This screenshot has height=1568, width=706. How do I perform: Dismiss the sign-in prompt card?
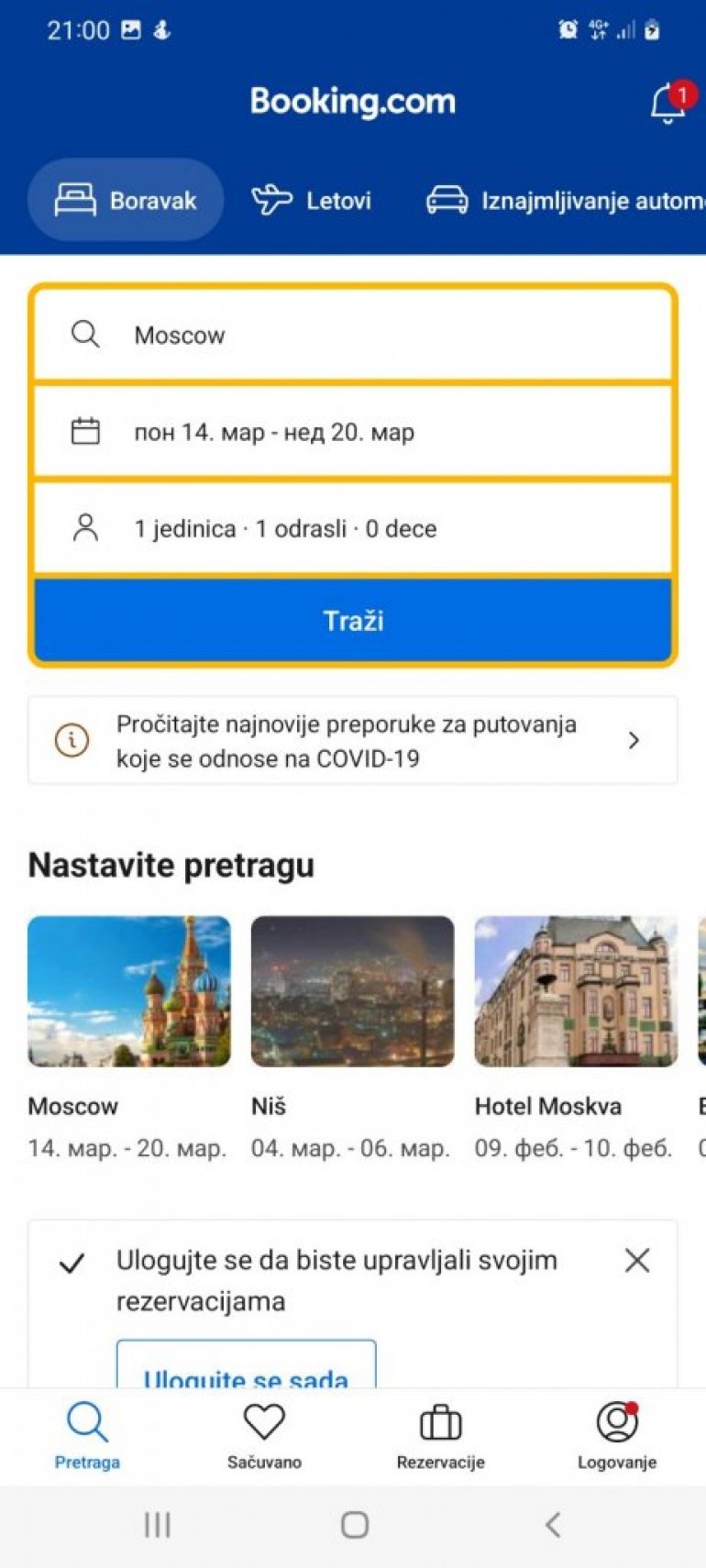tap(637, 1261)
